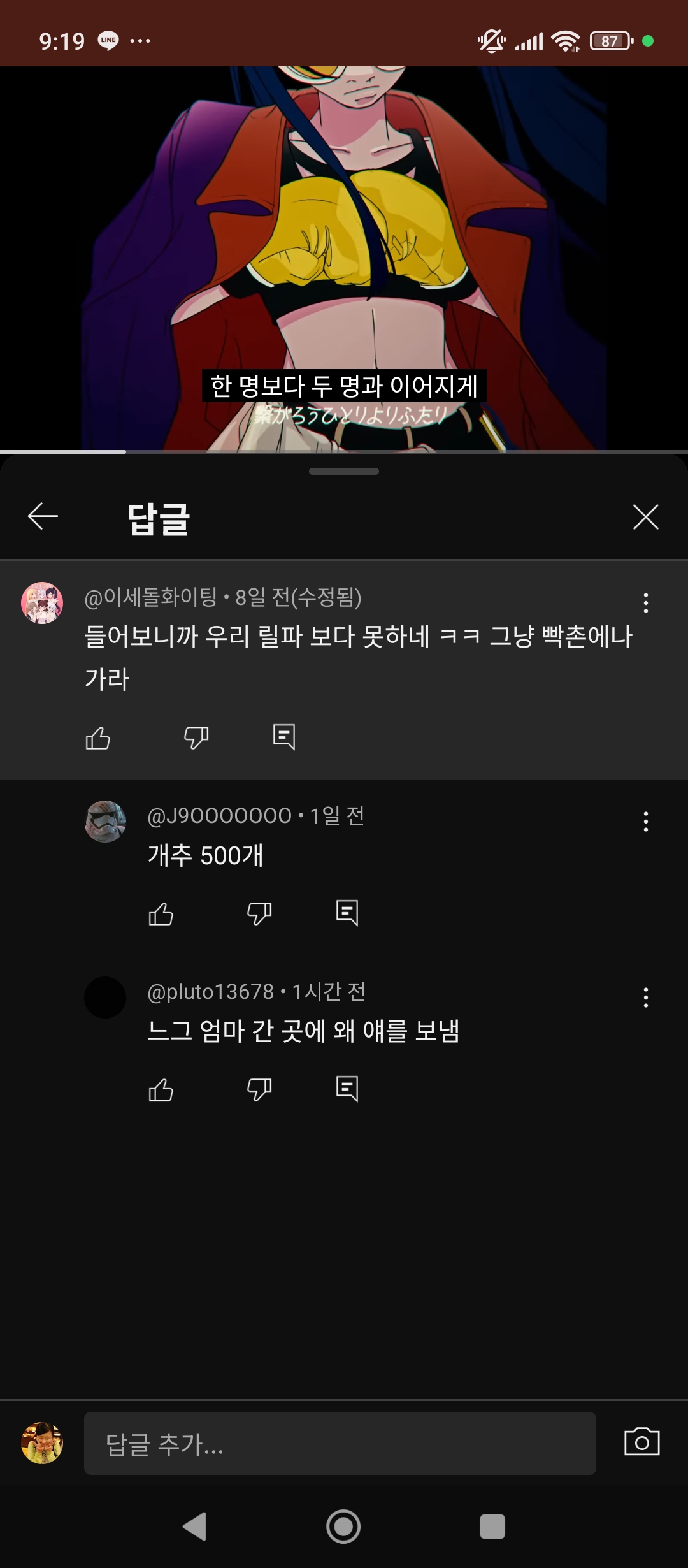This screenshot has height=1568, width=688.
Task: Go to the system home screen
Action: (343, 1527)
